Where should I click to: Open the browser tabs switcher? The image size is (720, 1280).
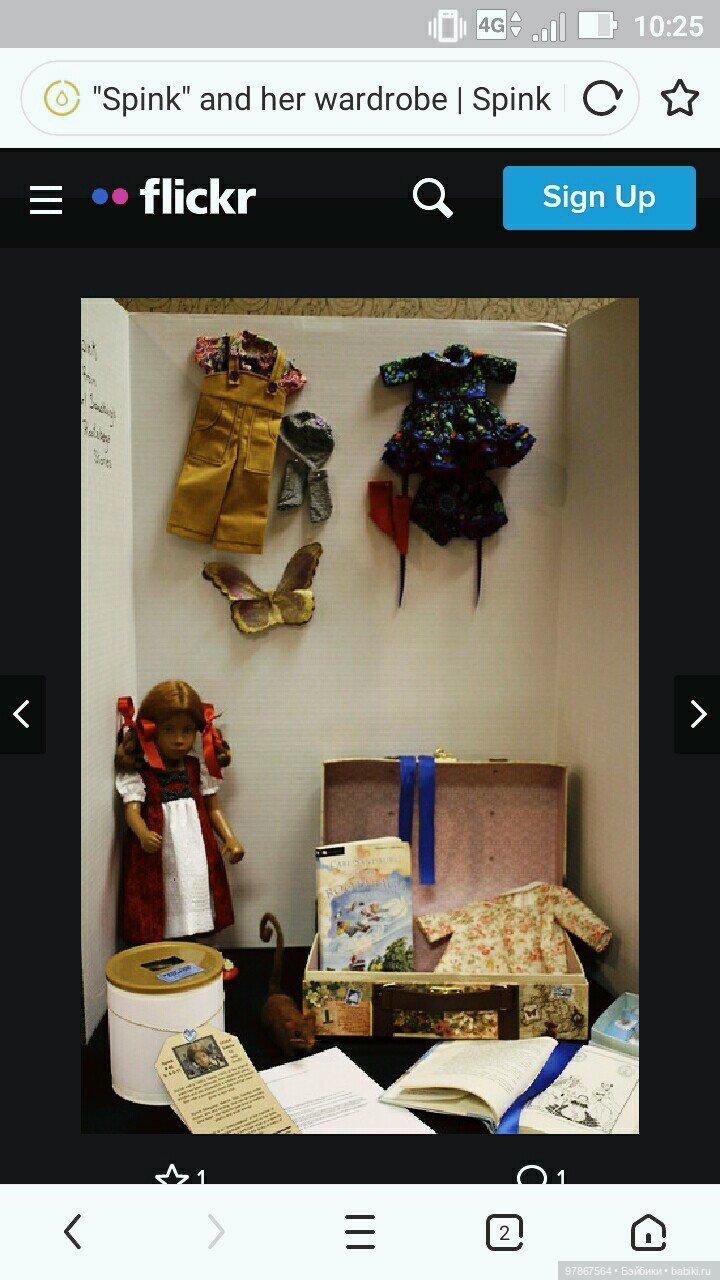504,1232
